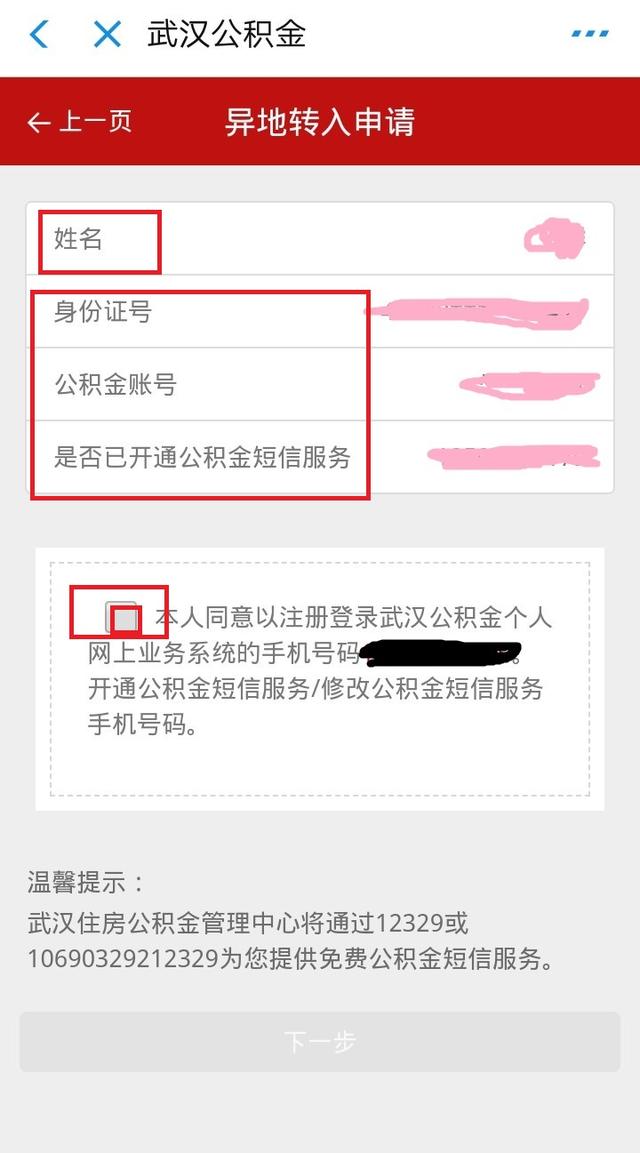Close the 武汉公积金 page
Viewport: 640px width, 1153px height.
point(107,34)
